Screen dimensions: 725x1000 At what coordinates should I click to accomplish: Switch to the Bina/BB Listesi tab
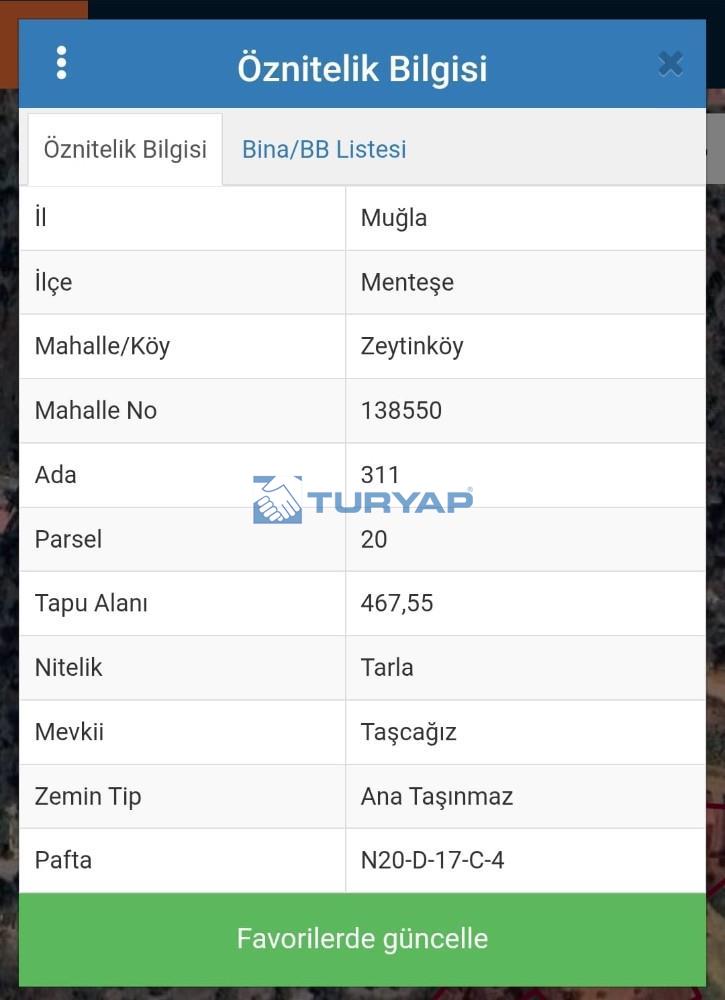click(324, 150)
